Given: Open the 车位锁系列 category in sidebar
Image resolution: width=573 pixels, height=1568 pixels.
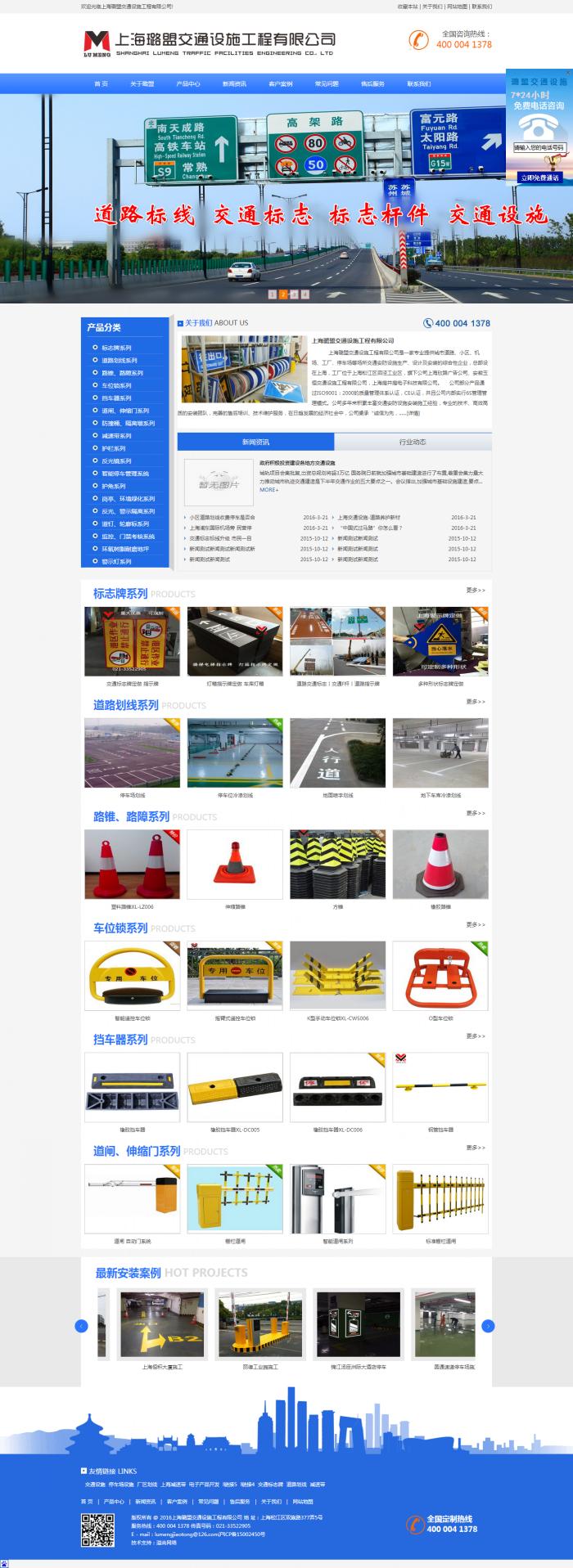Looking at the screenshot, I should point(116,385).
